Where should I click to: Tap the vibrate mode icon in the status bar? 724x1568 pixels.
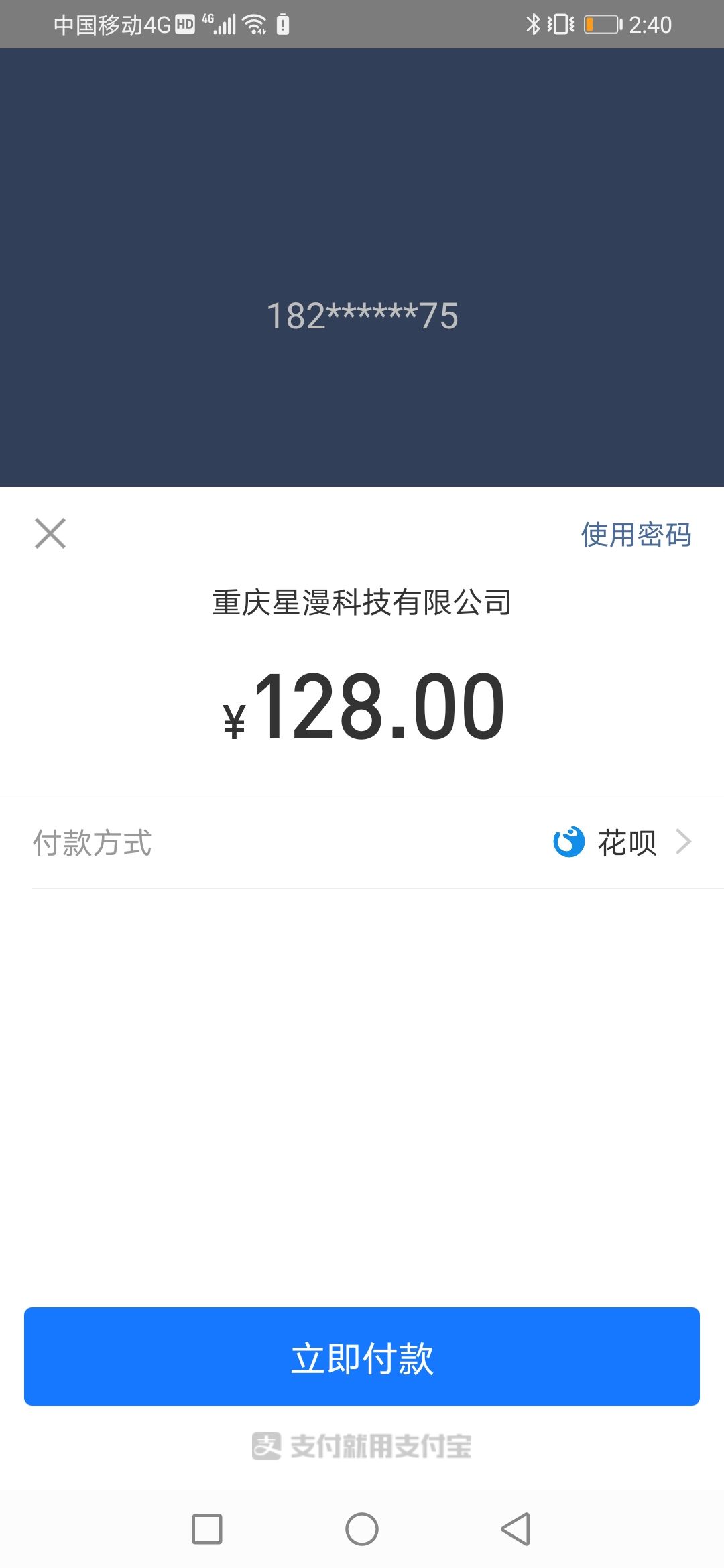point(562,24)
